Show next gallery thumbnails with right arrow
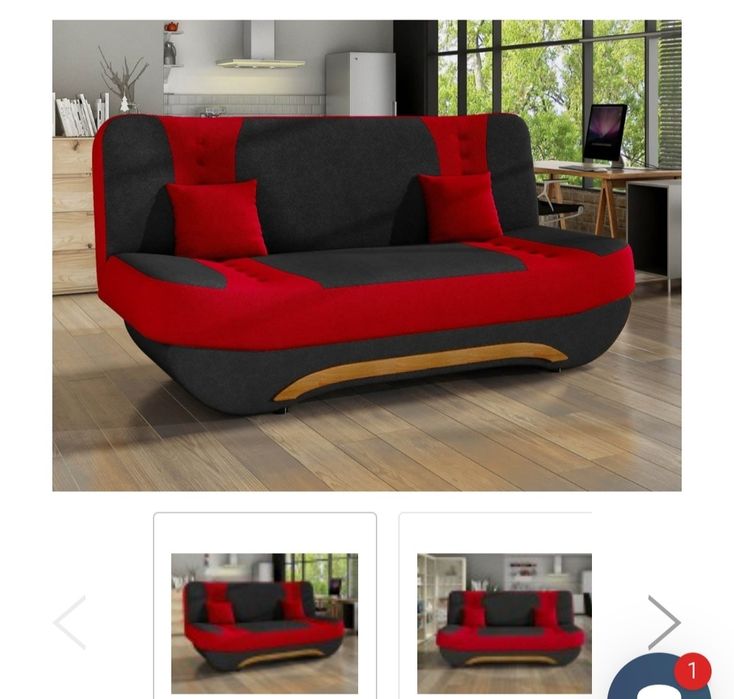The image size is (734, 699). (662, 622)
